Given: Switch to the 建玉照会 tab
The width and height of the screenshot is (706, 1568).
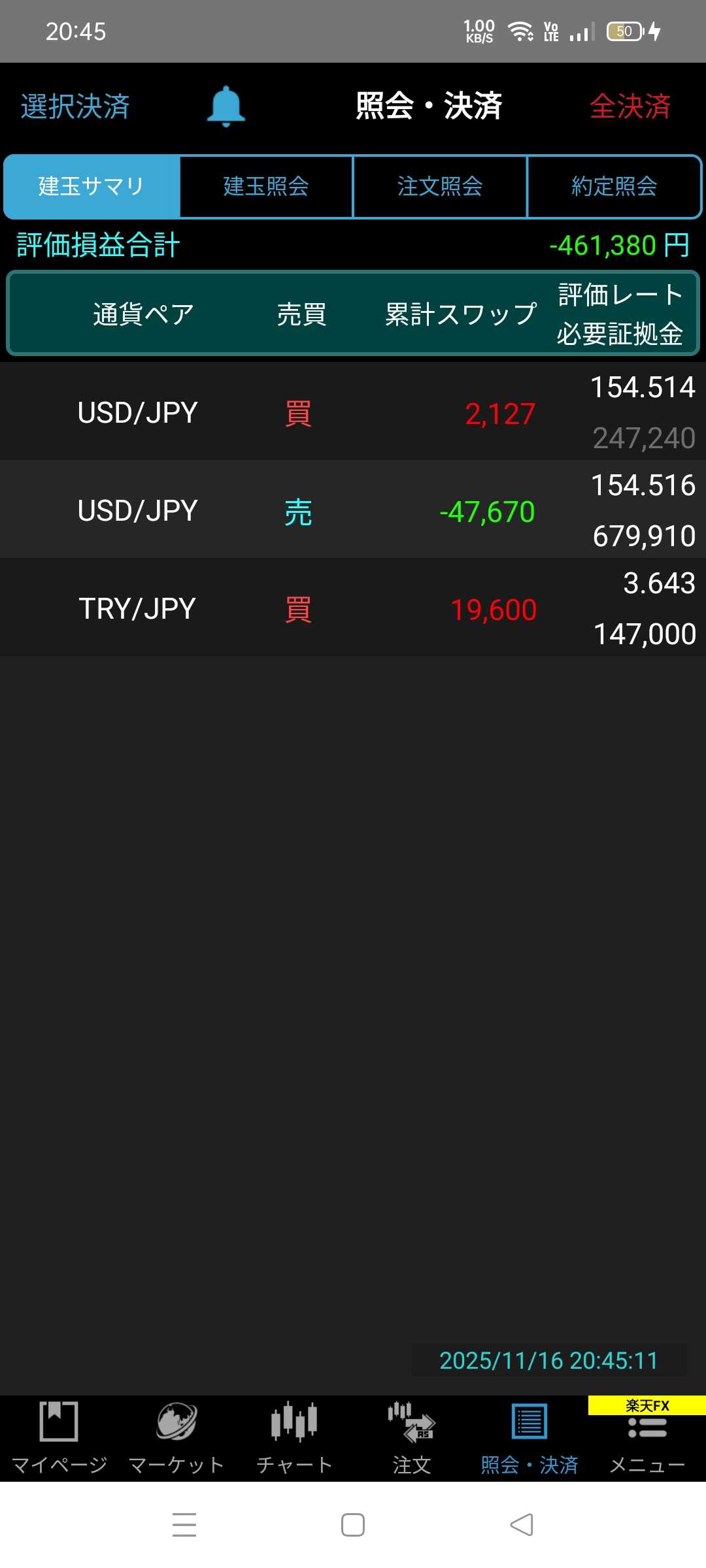Looking at the screenshot, I should click(266, 187).
